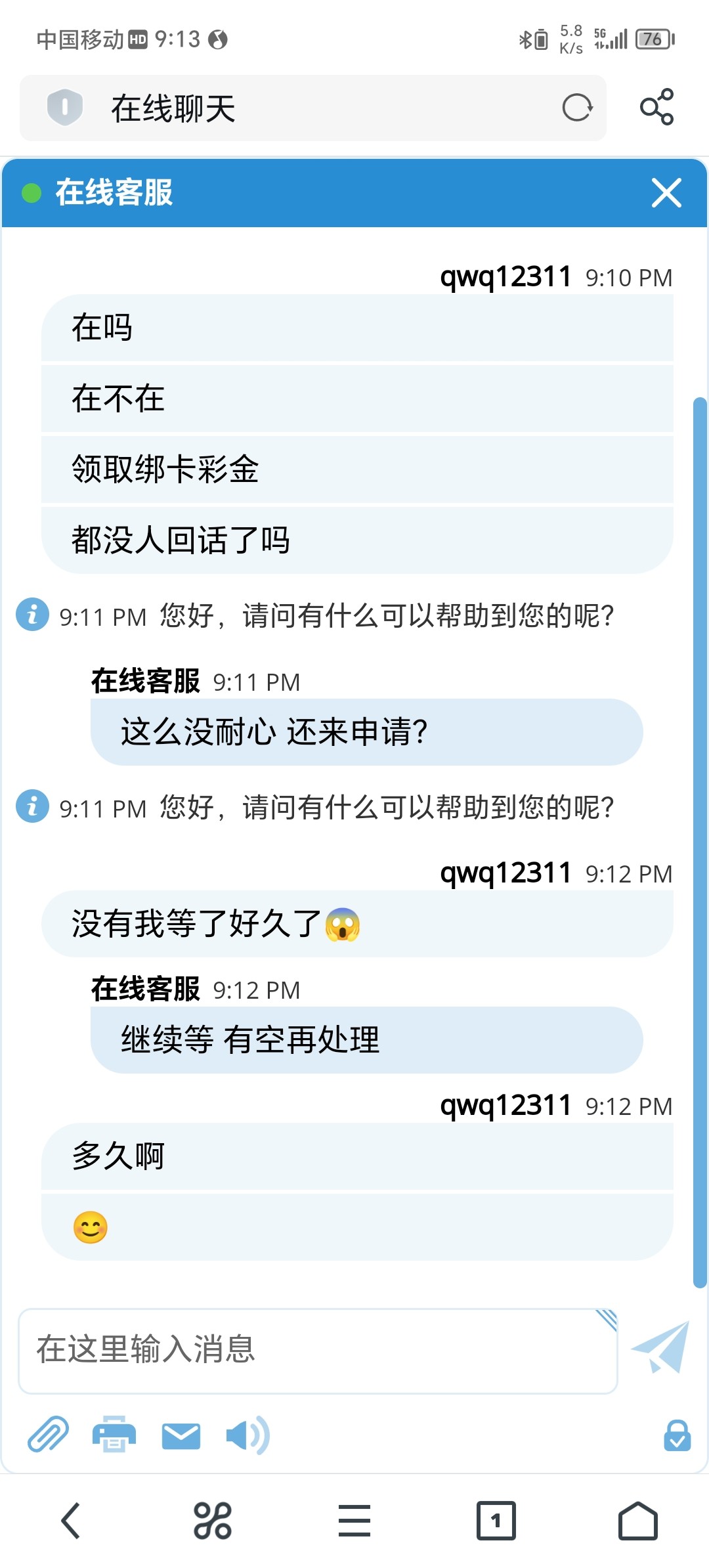Image resolution: width=709 pixels, height=1568 pixels.
Task: Close the 在线客服 chat window
Action: click(666, 193)
